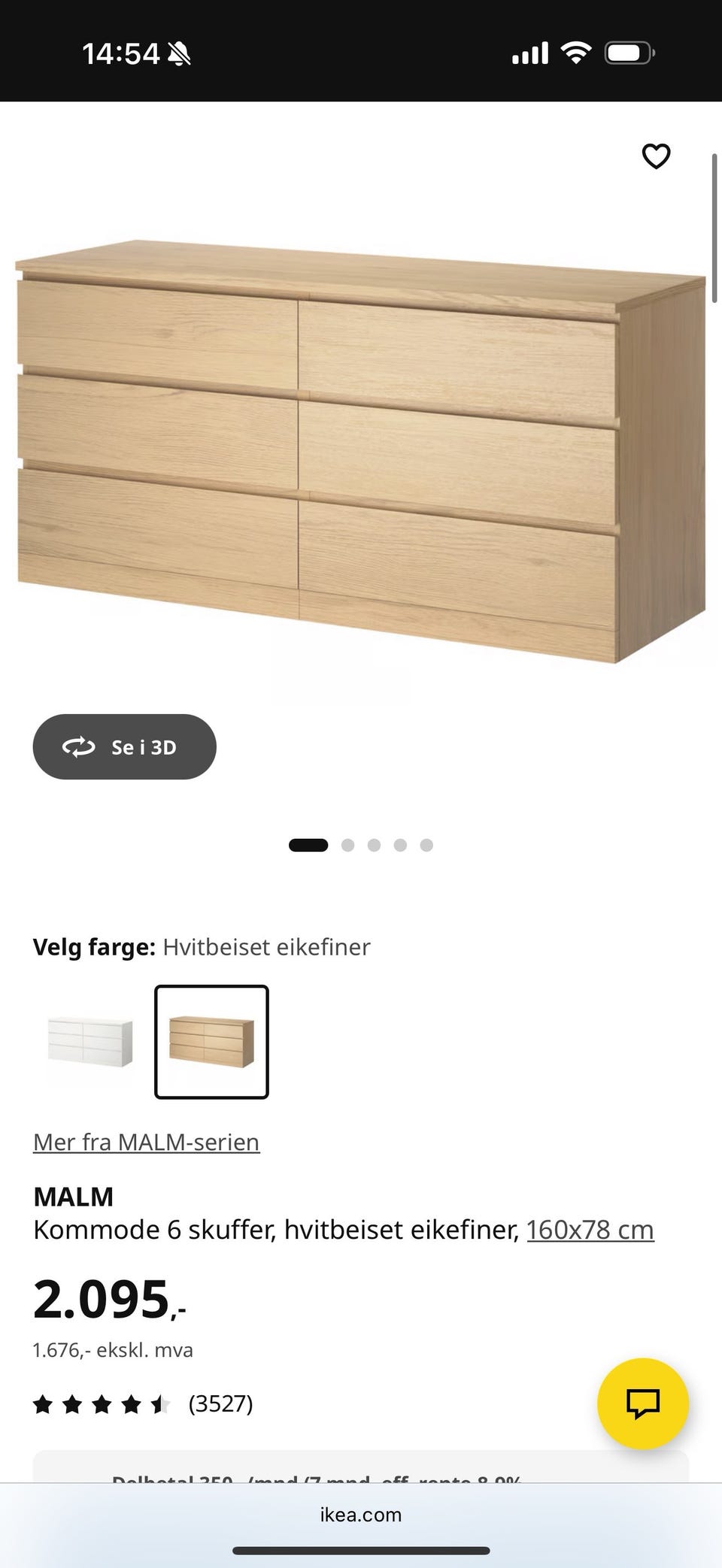Click the 160x78 cm dimensions link
722x1568 pixels.
point(590,1229)
